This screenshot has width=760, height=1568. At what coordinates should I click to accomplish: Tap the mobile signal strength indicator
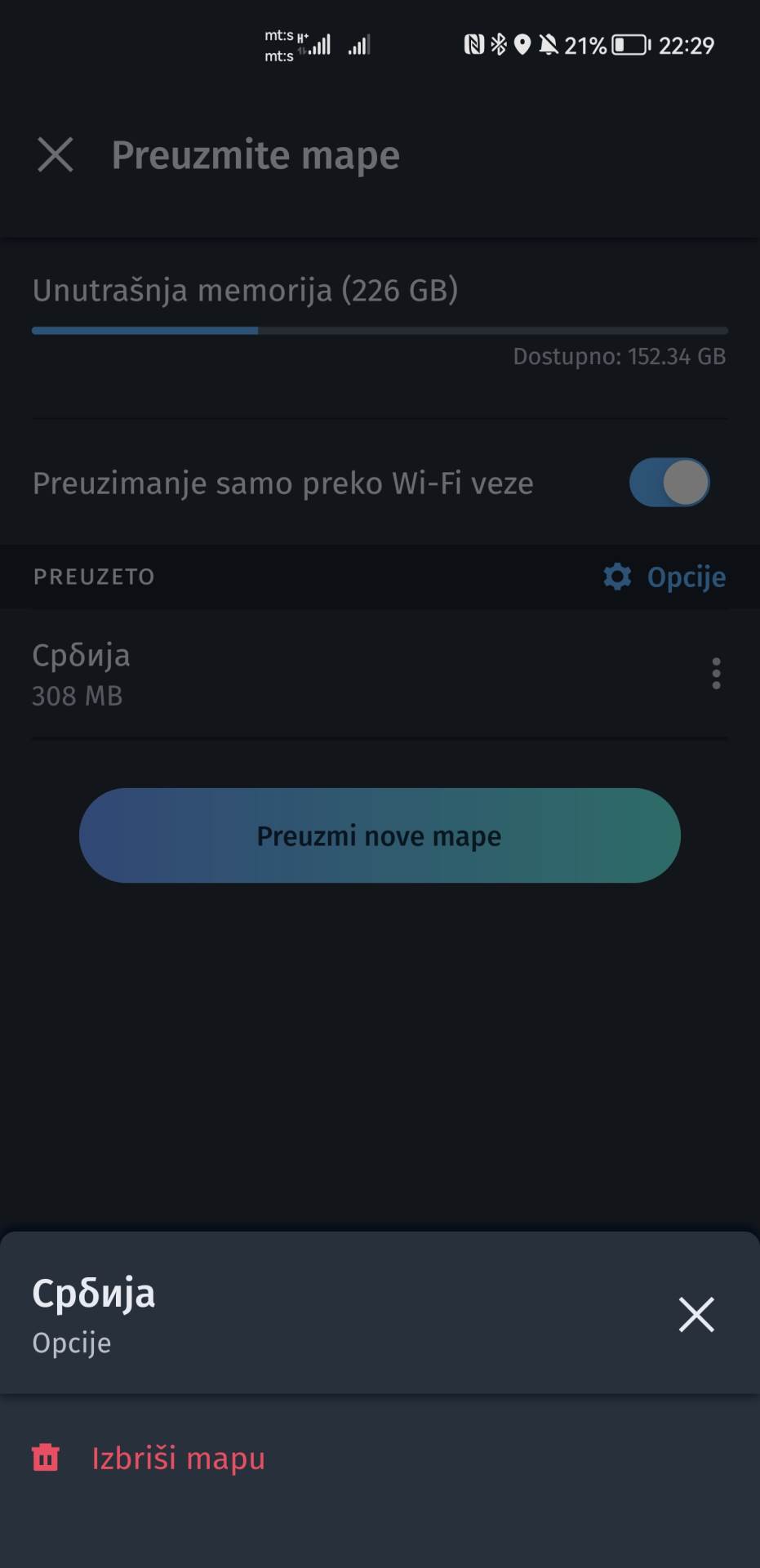pyautogui.click(x=318, y=45)
